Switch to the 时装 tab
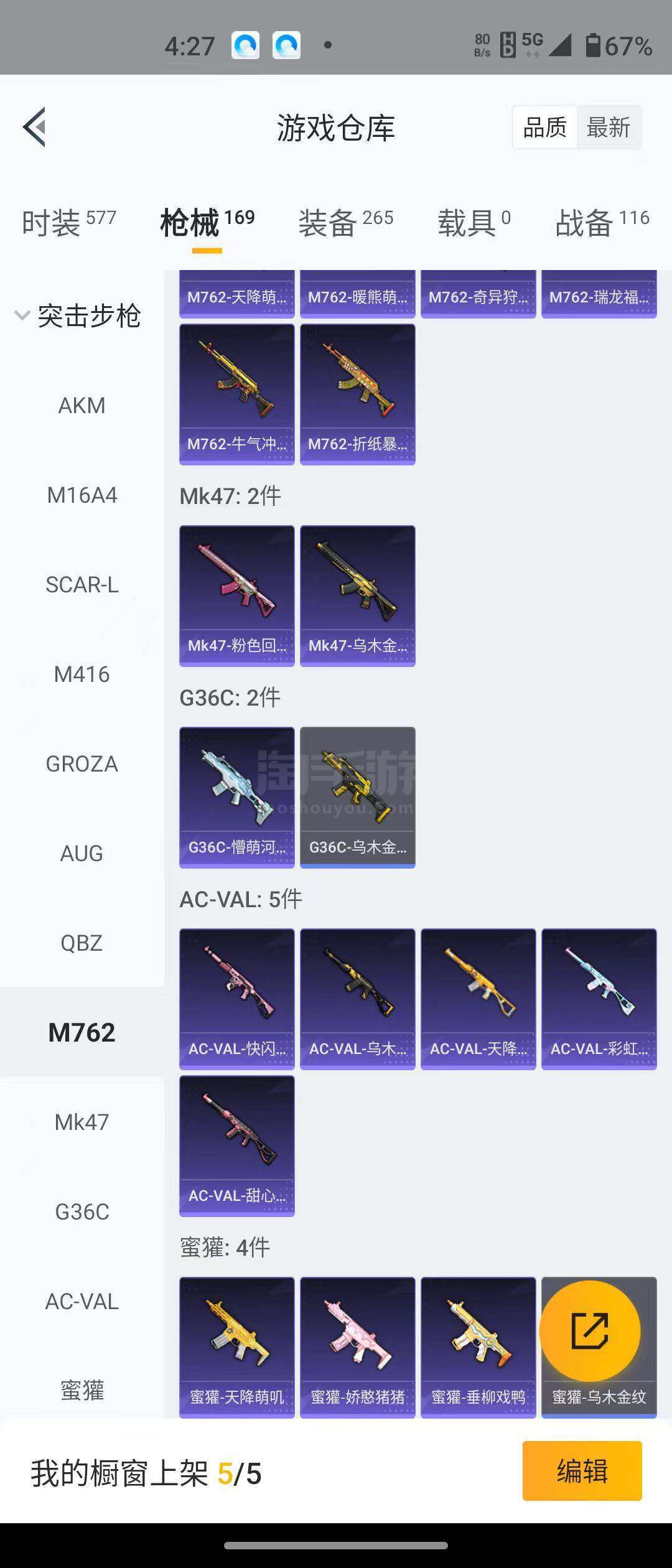 pos(68,223)
